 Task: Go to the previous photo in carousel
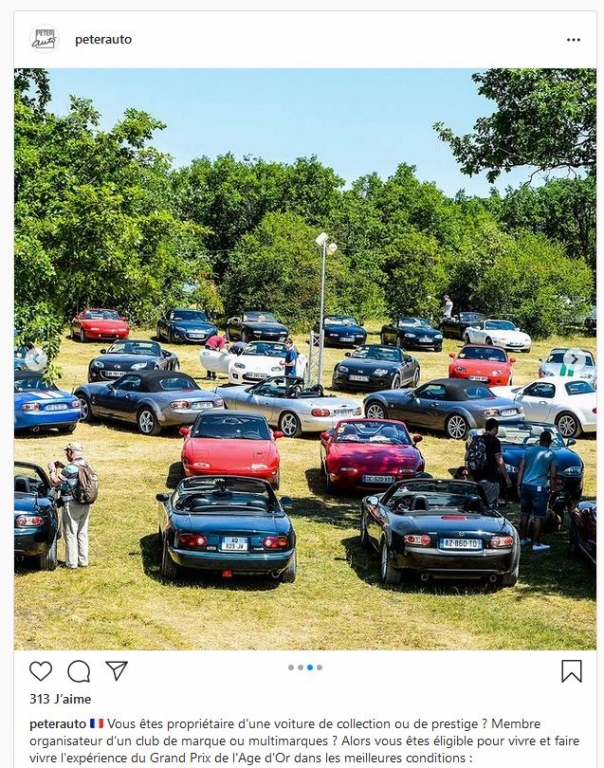point(35,358)
